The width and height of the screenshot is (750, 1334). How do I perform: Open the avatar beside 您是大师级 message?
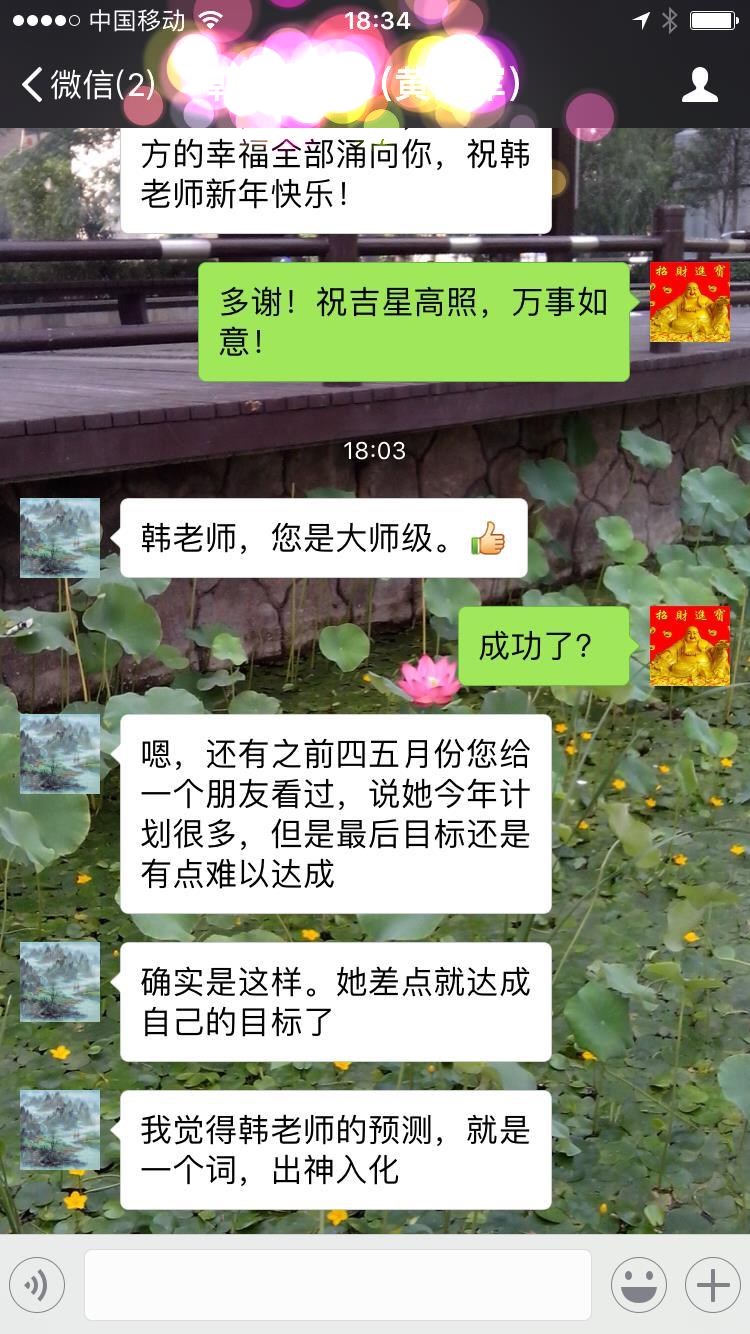(60, 538)
